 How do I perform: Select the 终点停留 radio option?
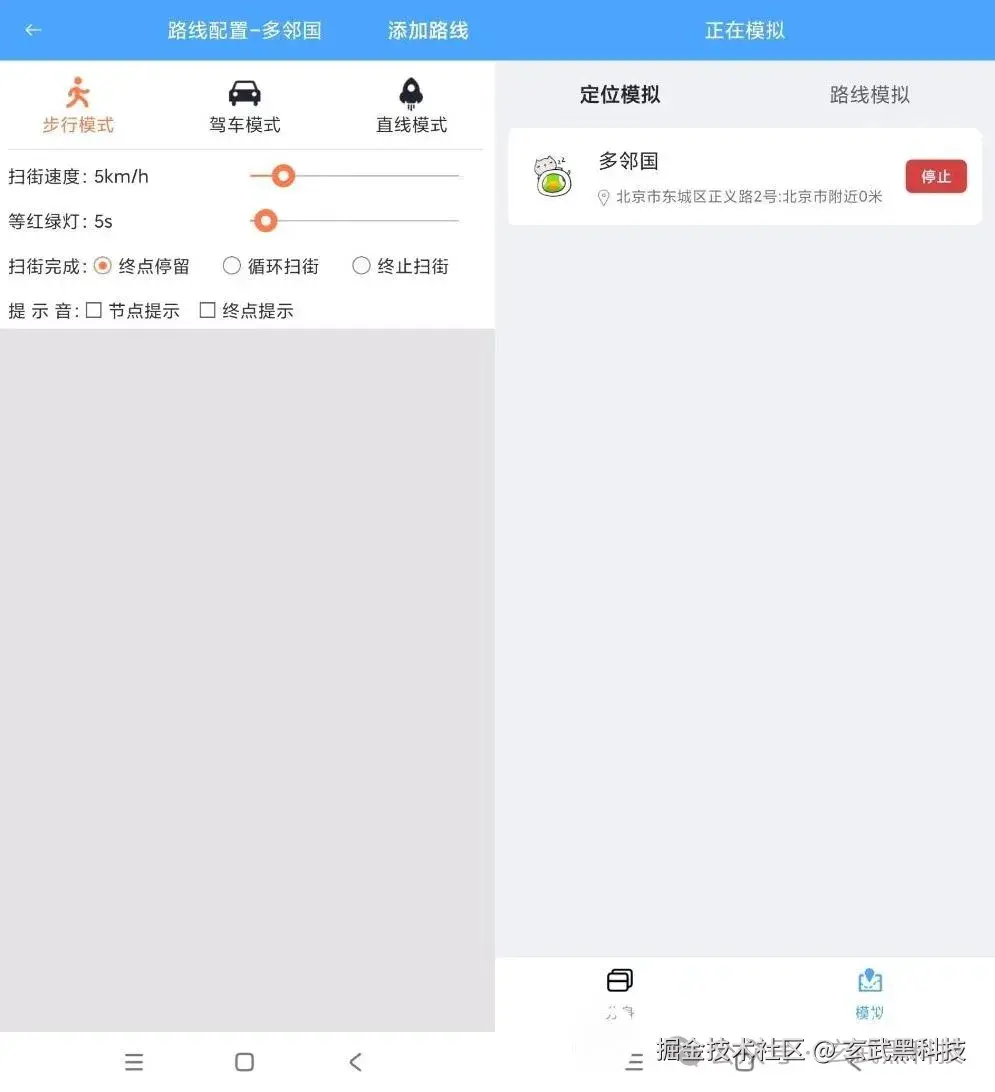(102, 266)
